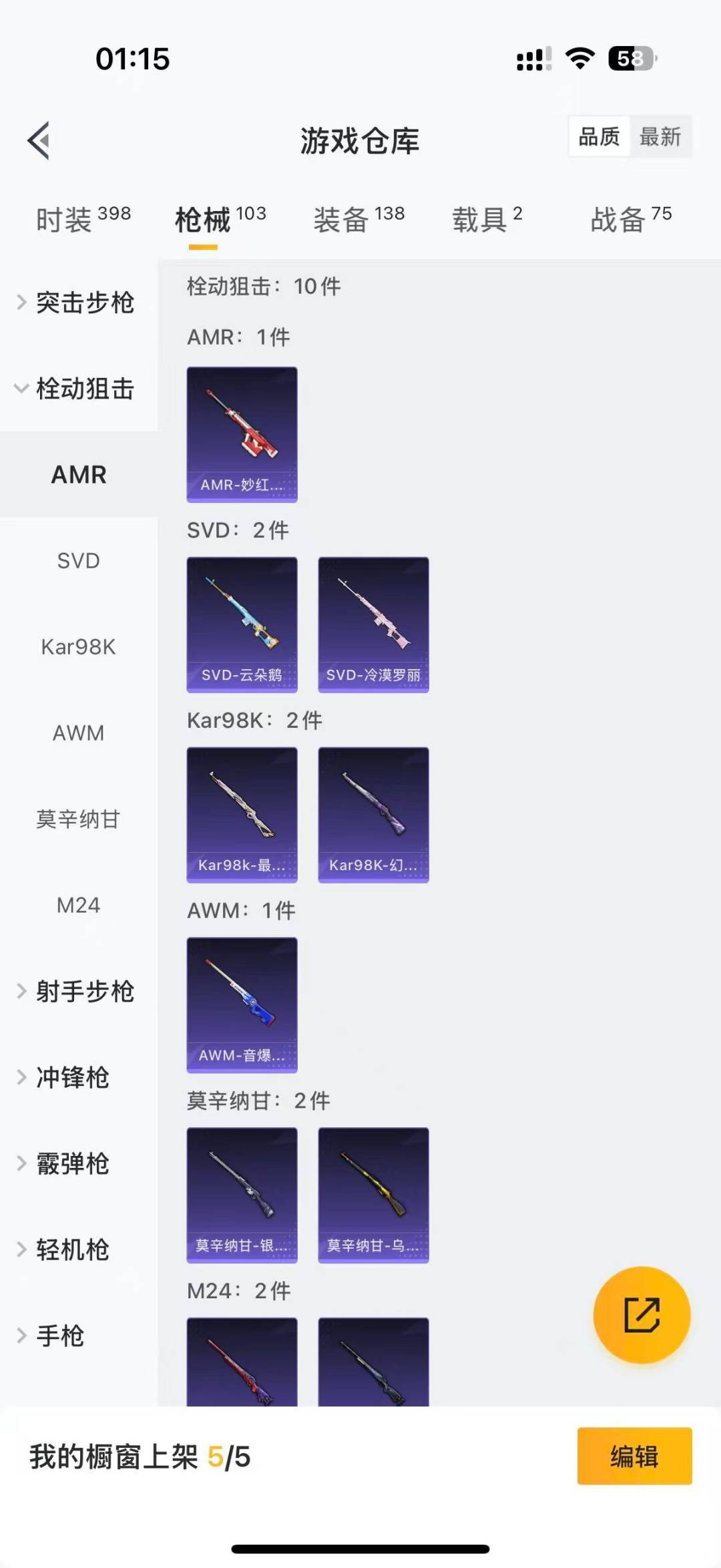Open the AMR-妙红 weapon skin
Screen dimensions: 721x1568
click(x=242, y=435)
